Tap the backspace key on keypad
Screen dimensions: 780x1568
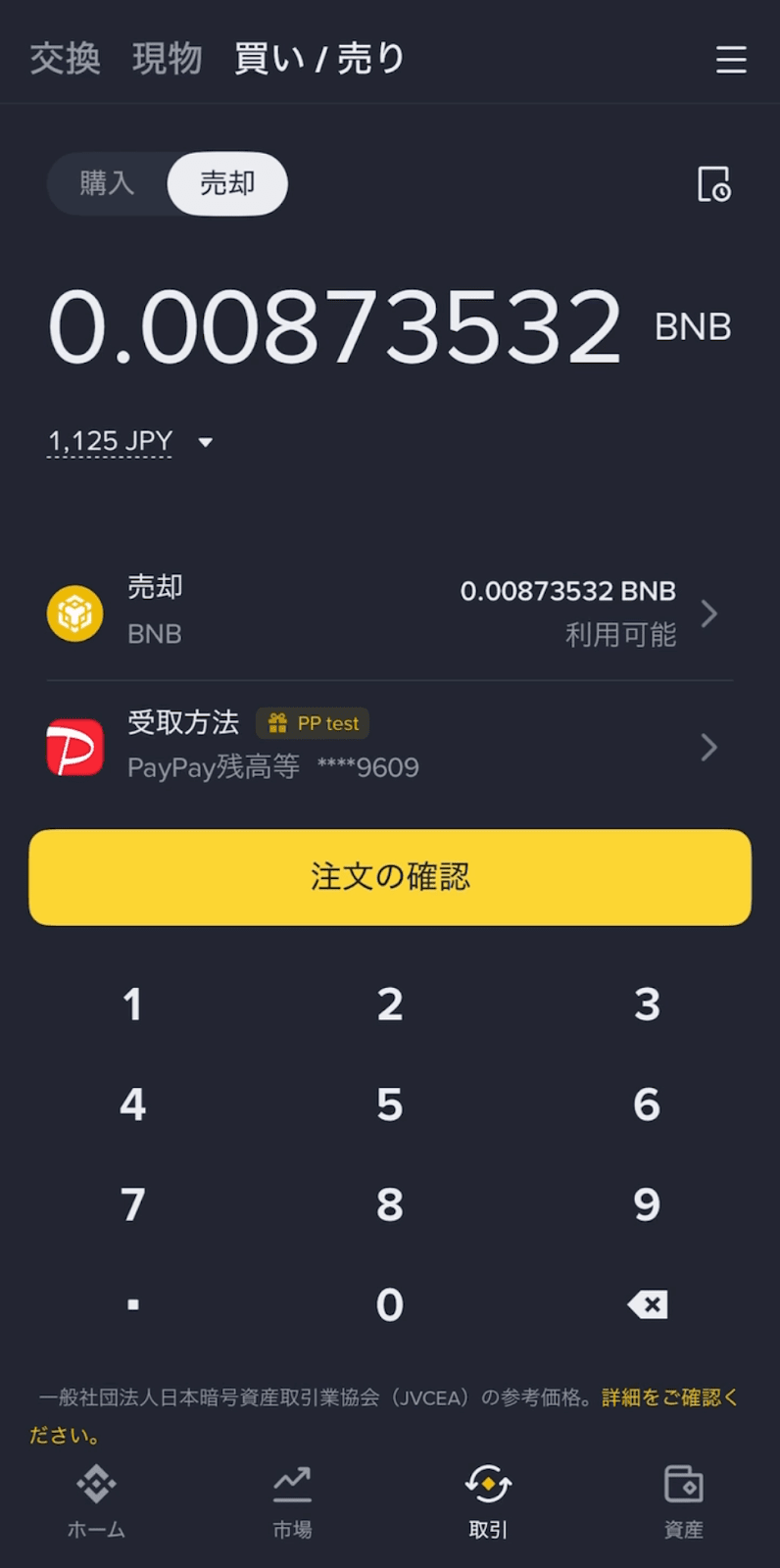click(x=647, y=1304)
